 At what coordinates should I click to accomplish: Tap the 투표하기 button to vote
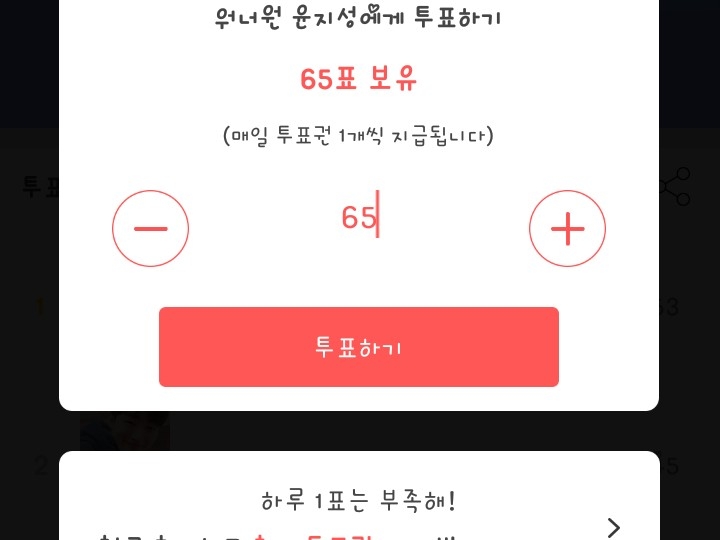click(x=358, y=347)
